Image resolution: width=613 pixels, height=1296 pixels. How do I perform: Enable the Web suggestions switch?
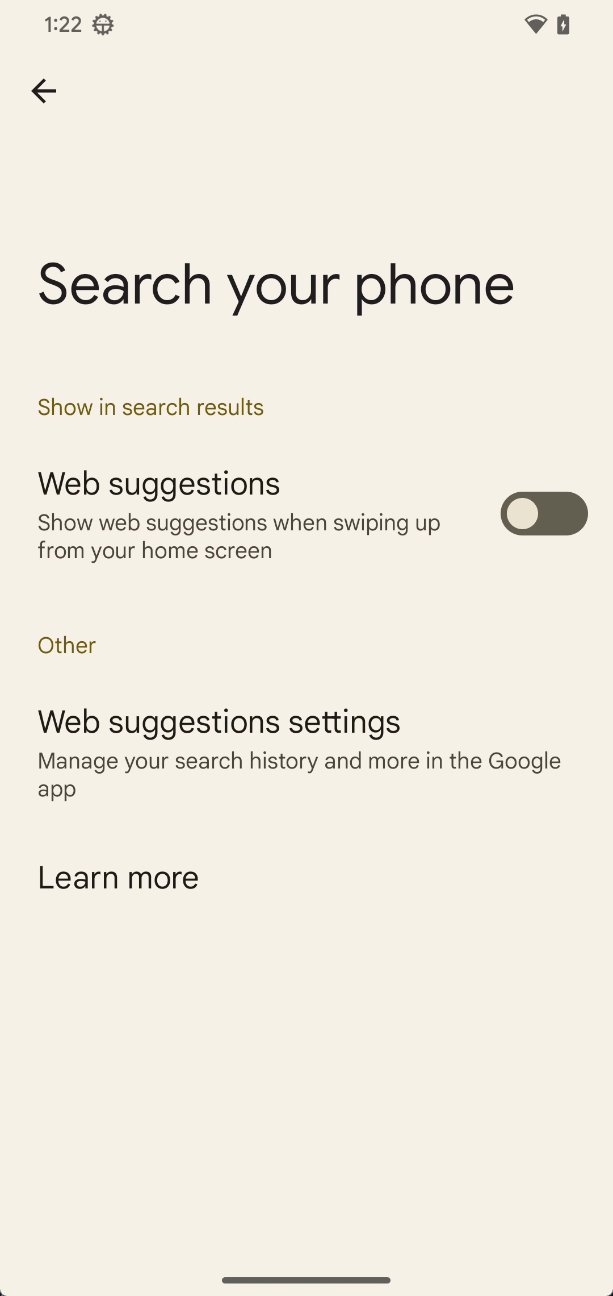[x=544, y=514]
